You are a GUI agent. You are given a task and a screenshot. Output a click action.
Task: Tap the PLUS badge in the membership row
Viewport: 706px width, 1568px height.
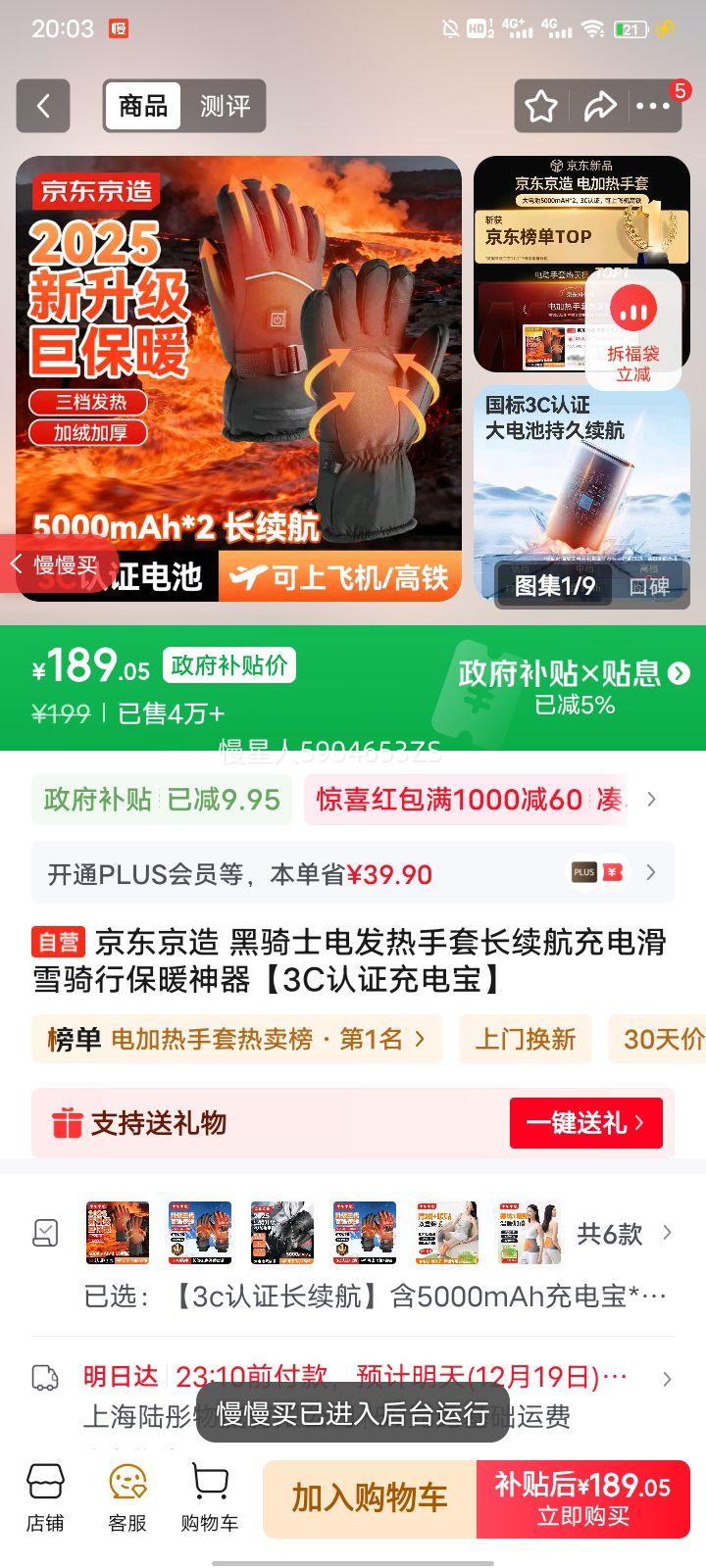[584, 872]
